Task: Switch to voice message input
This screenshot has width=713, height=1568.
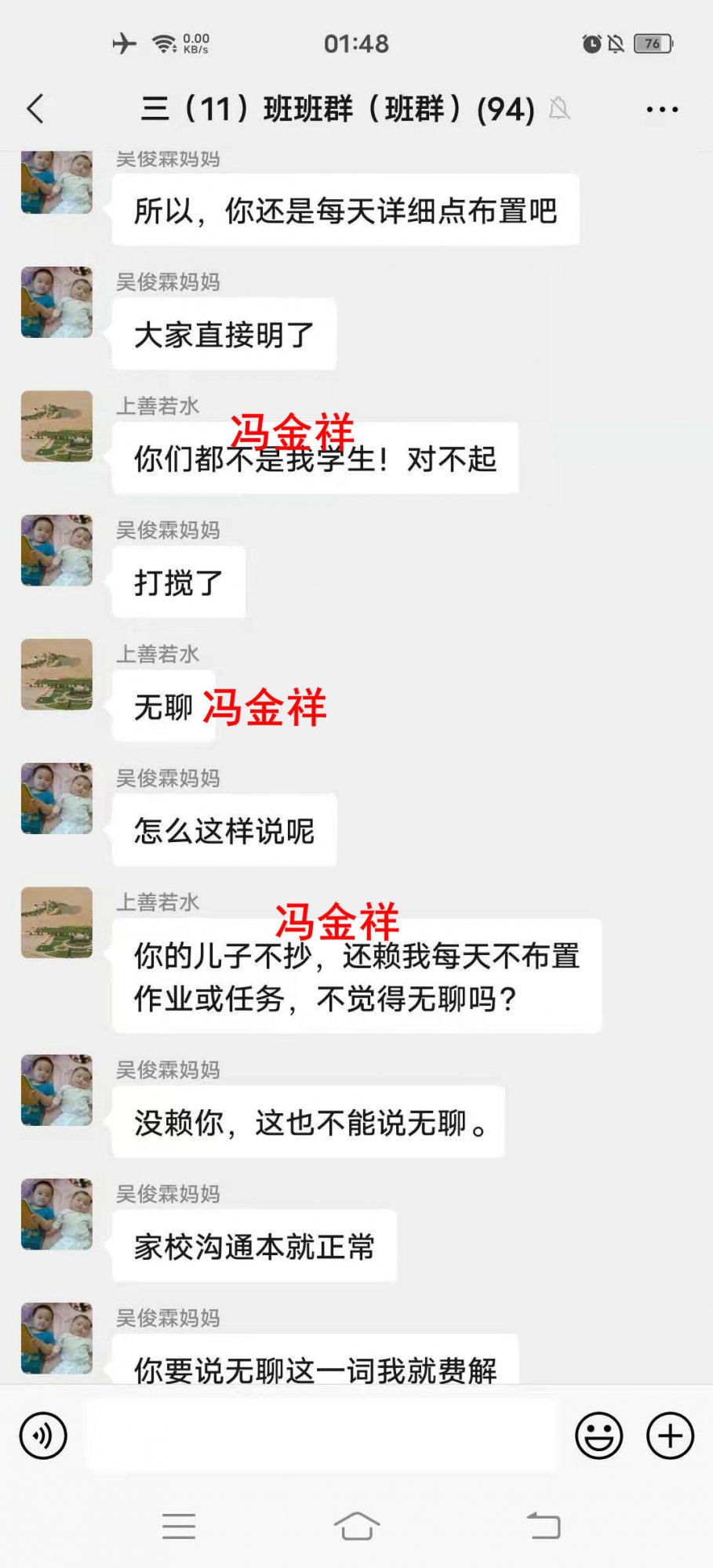Action: tap(43, 1436)
